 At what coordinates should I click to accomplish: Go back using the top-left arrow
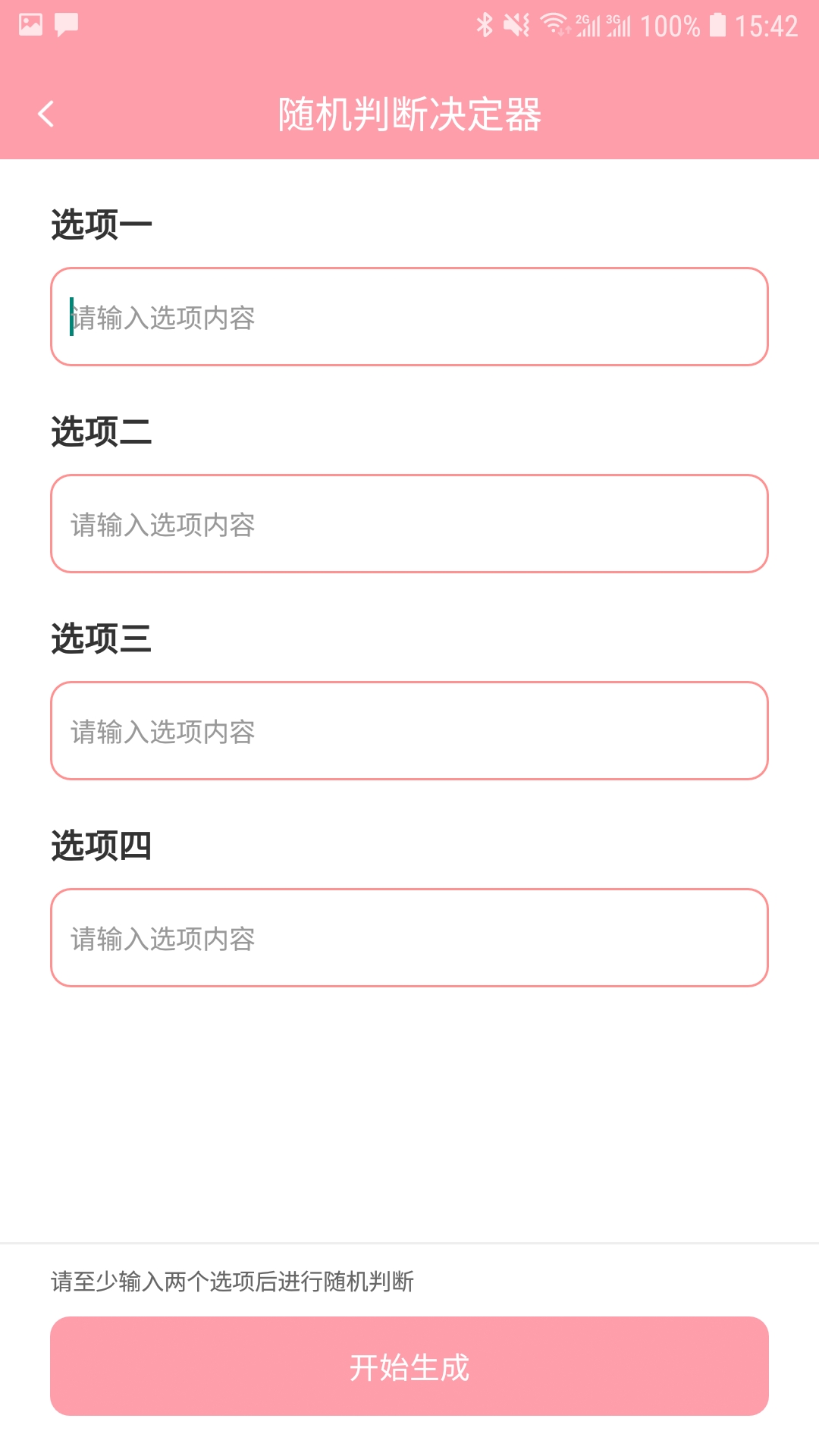point(45,115)
